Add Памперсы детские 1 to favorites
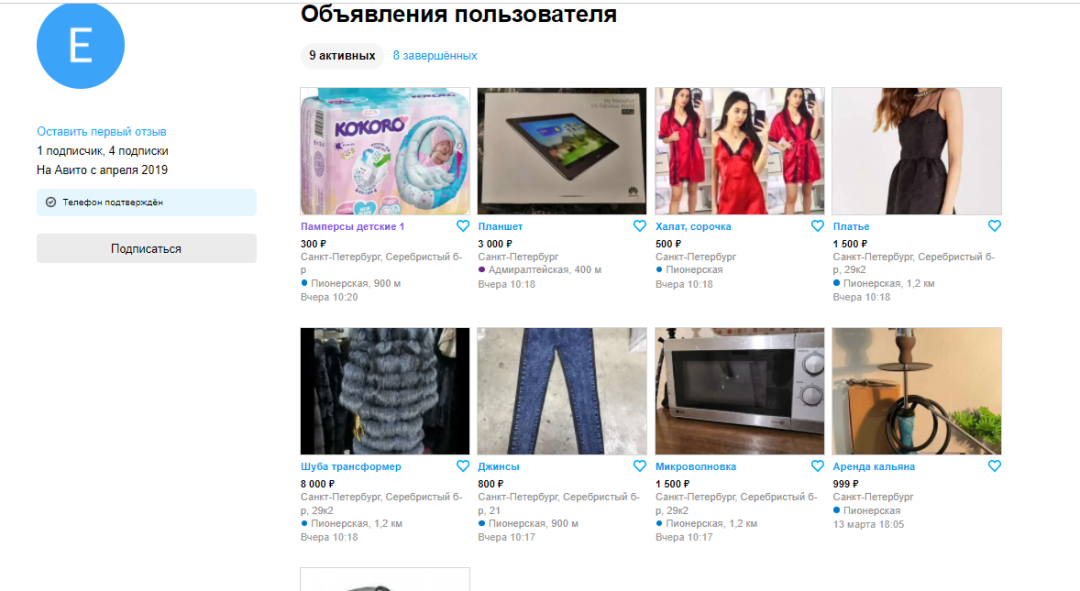Screen dimensions: 1080x591 point(462,226)
